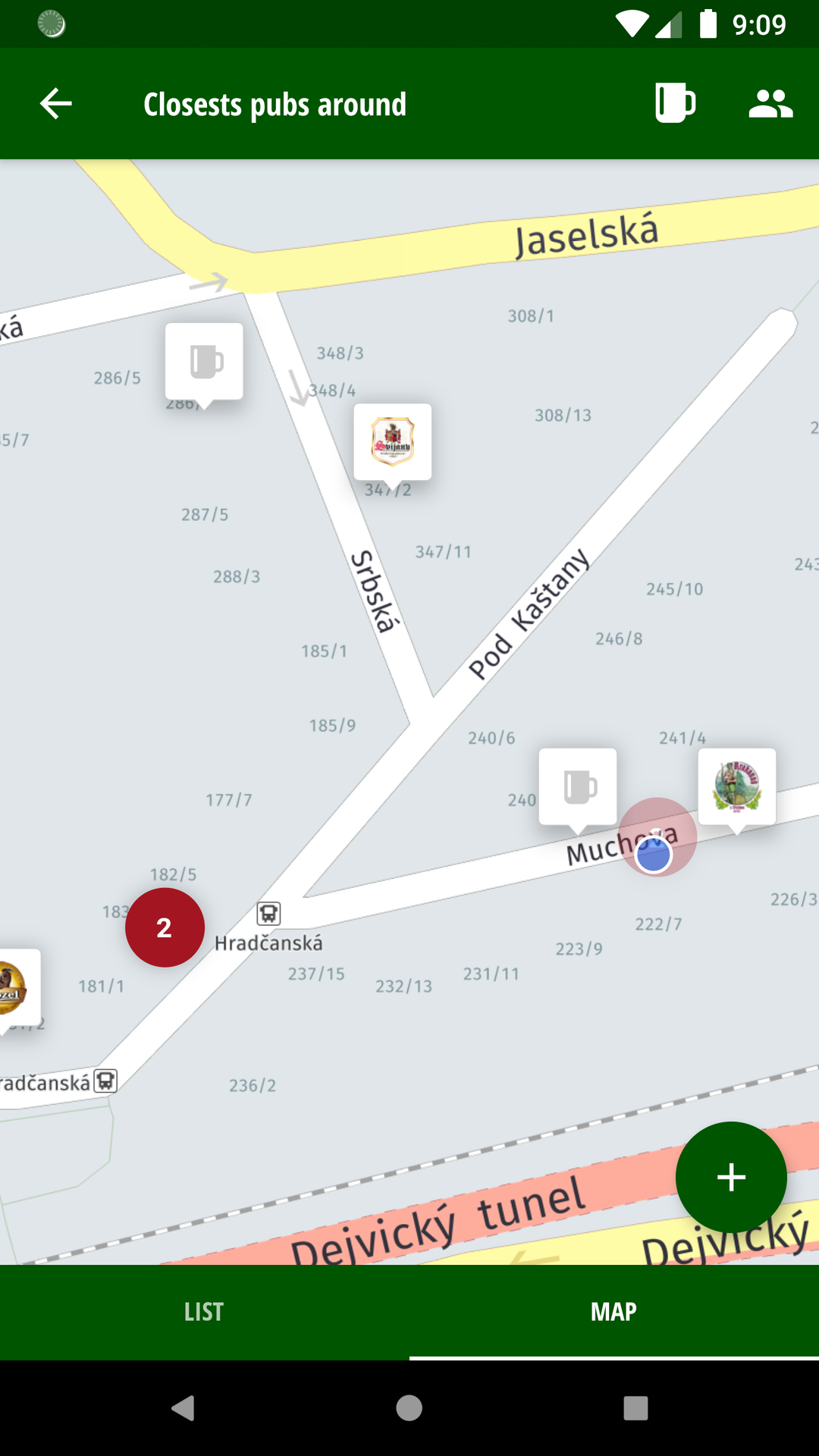Image resolution: width=819 pixels, height=1456 pixels.
Task: Go back using the app bar arrow
Action: pos(56,104)
